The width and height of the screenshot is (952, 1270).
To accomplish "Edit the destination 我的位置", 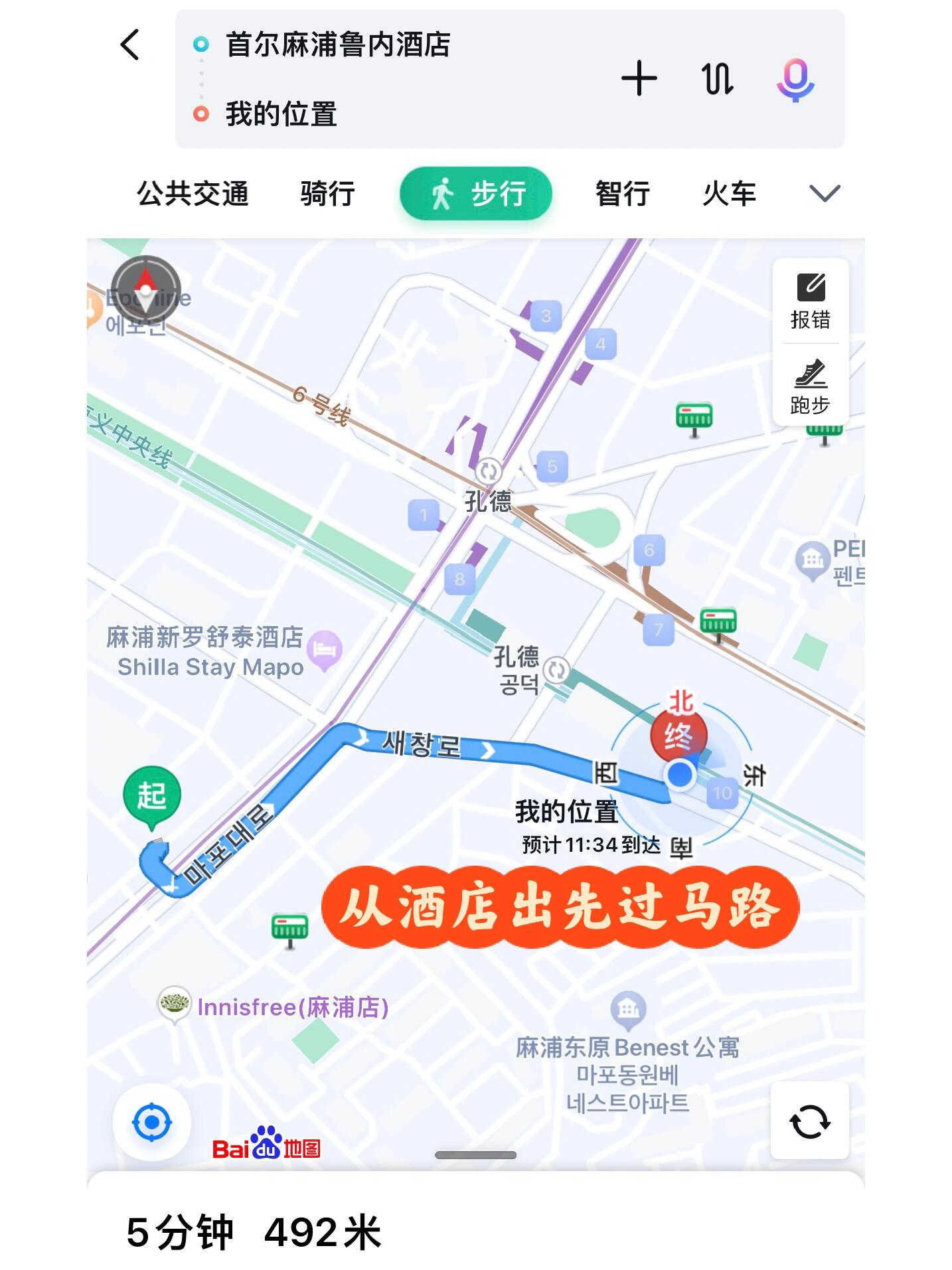I will coord(281,114).
